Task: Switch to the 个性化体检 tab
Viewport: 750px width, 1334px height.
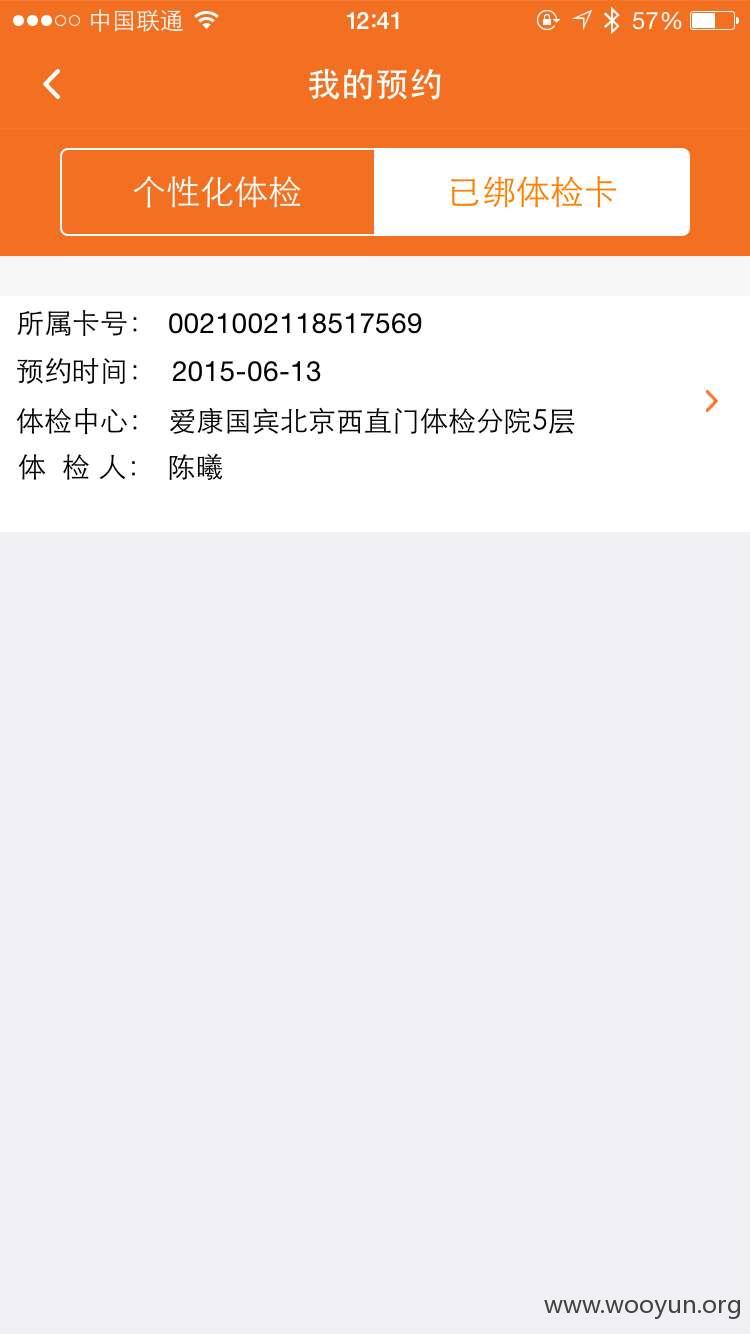Action: tap(217, 192)
